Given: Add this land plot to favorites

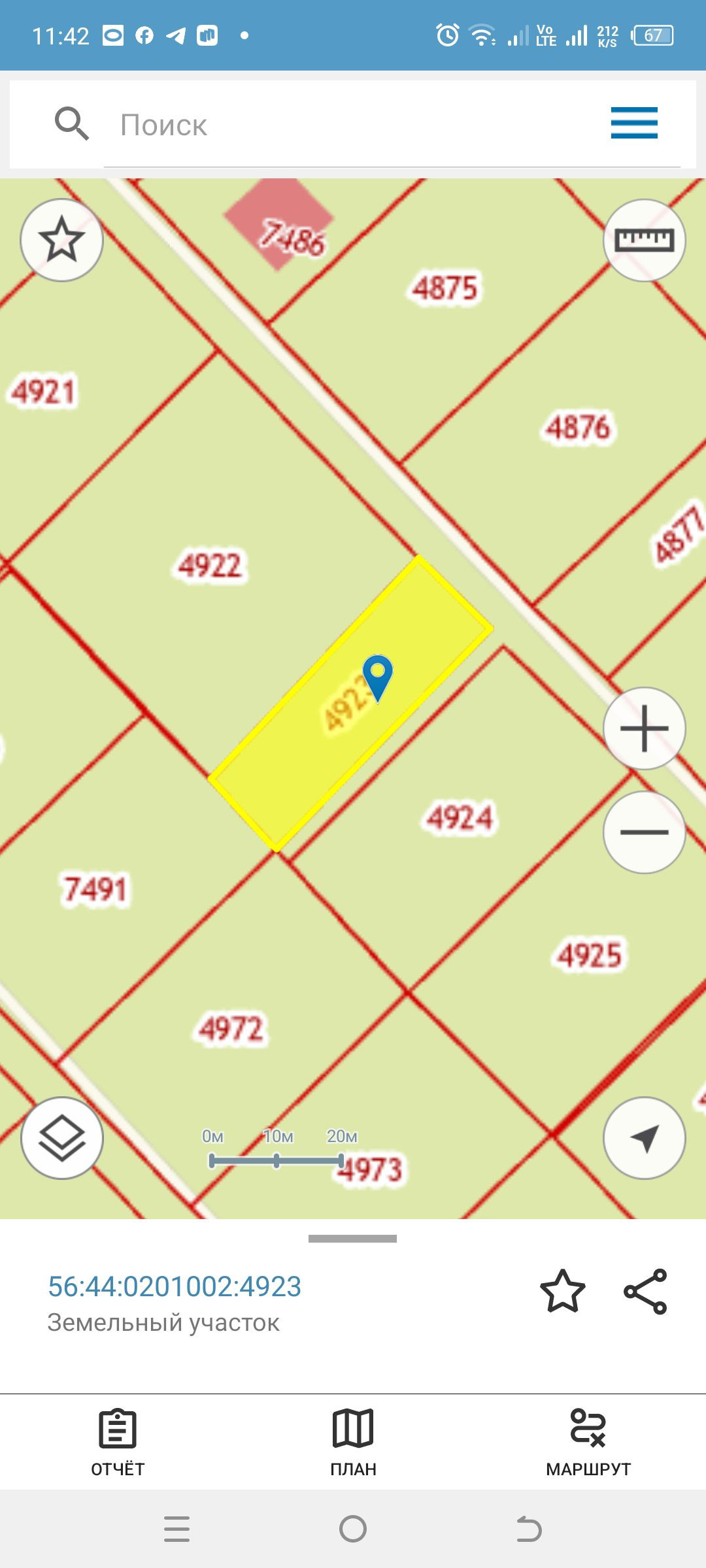Looking at the screenshot, I should pos(562,1291).
